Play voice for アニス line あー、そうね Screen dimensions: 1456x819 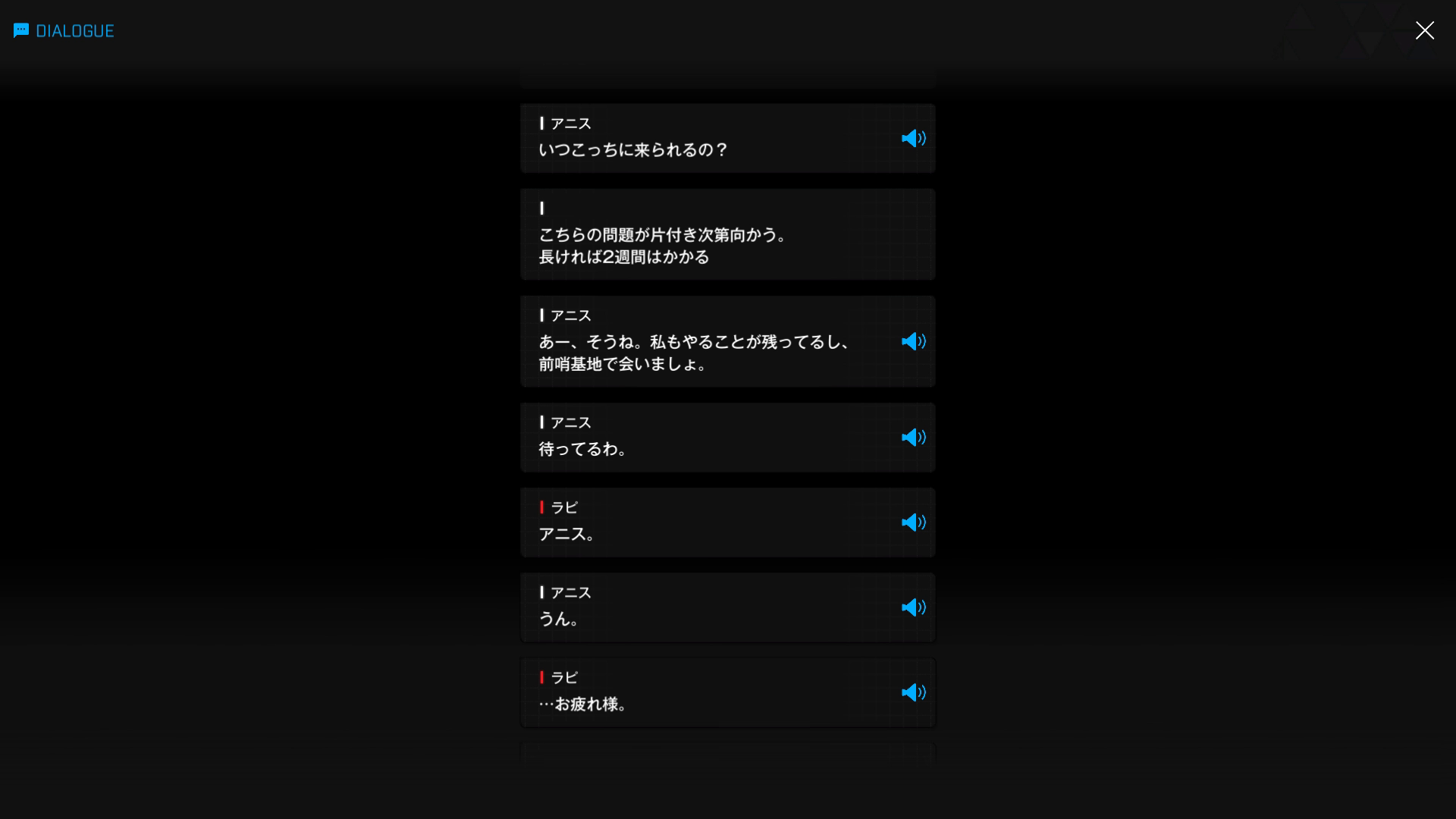tap(913, 341)
